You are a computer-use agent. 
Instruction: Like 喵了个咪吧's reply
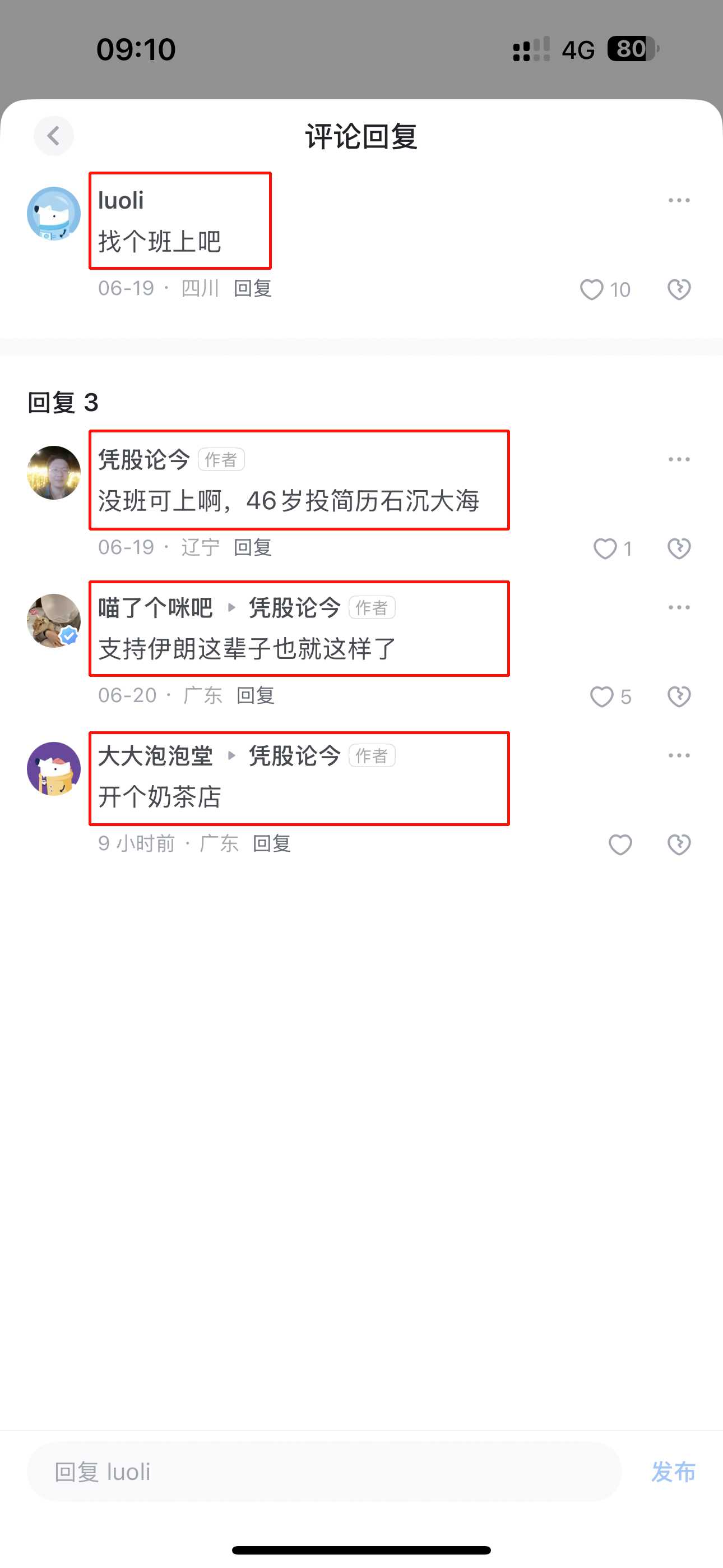click(x=602, y=697)
